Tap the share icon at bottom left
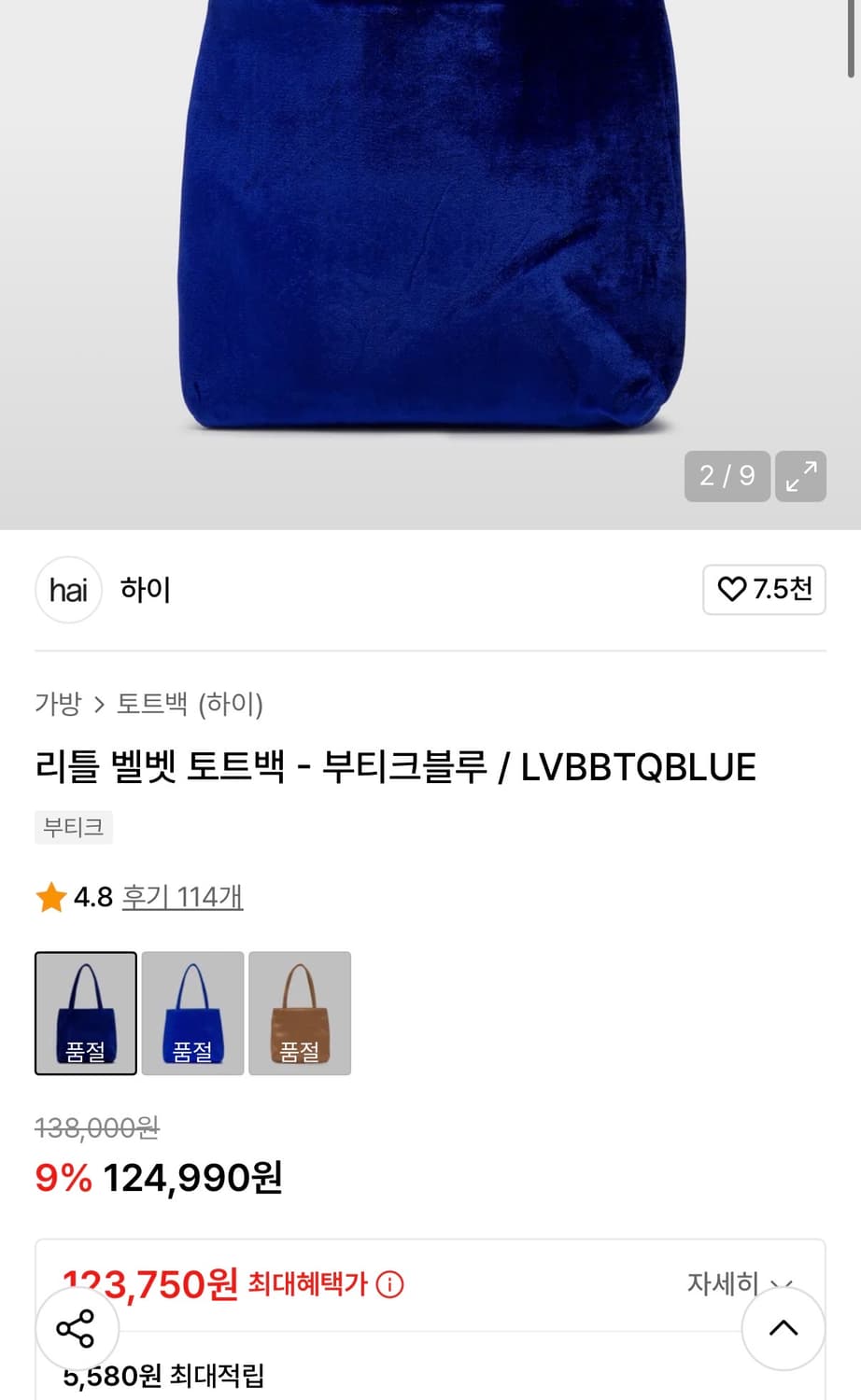861x1400 pixels. 78,1328
